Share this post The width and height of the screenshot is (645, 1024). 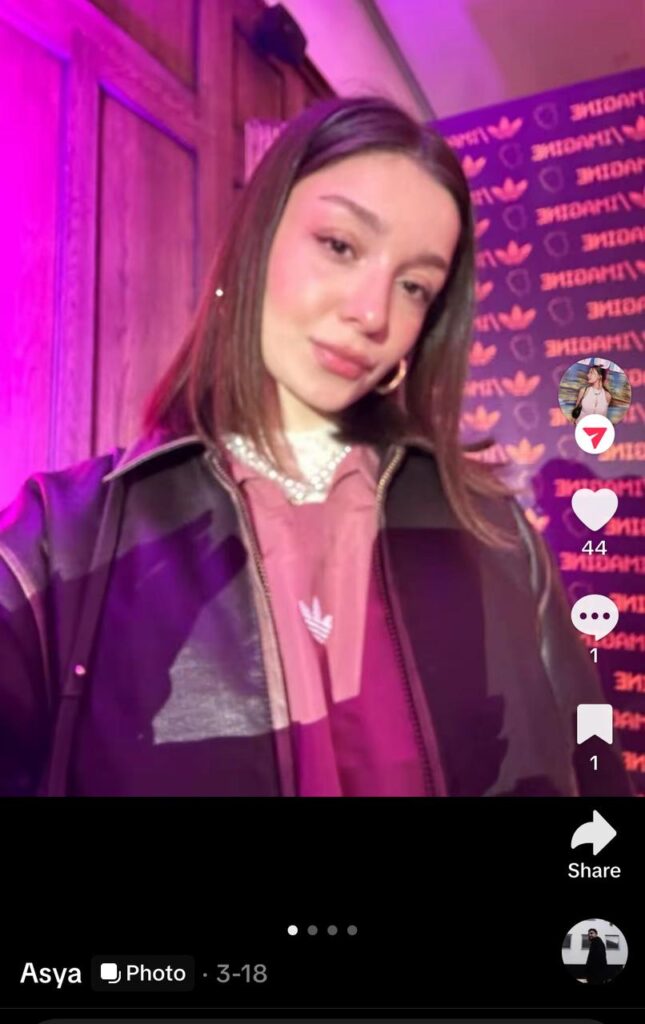594,843
